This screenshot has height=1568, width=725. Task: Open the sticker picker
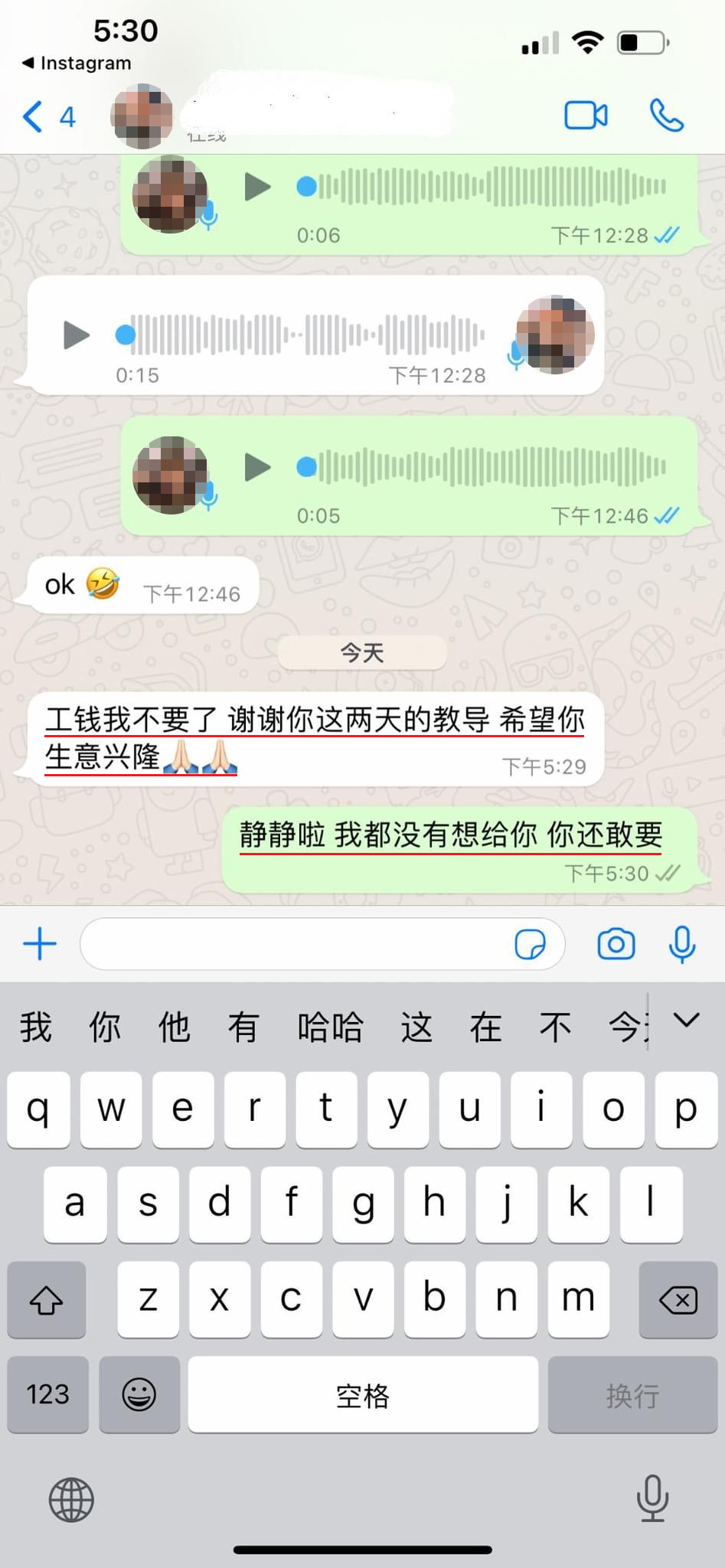point(530,944)
